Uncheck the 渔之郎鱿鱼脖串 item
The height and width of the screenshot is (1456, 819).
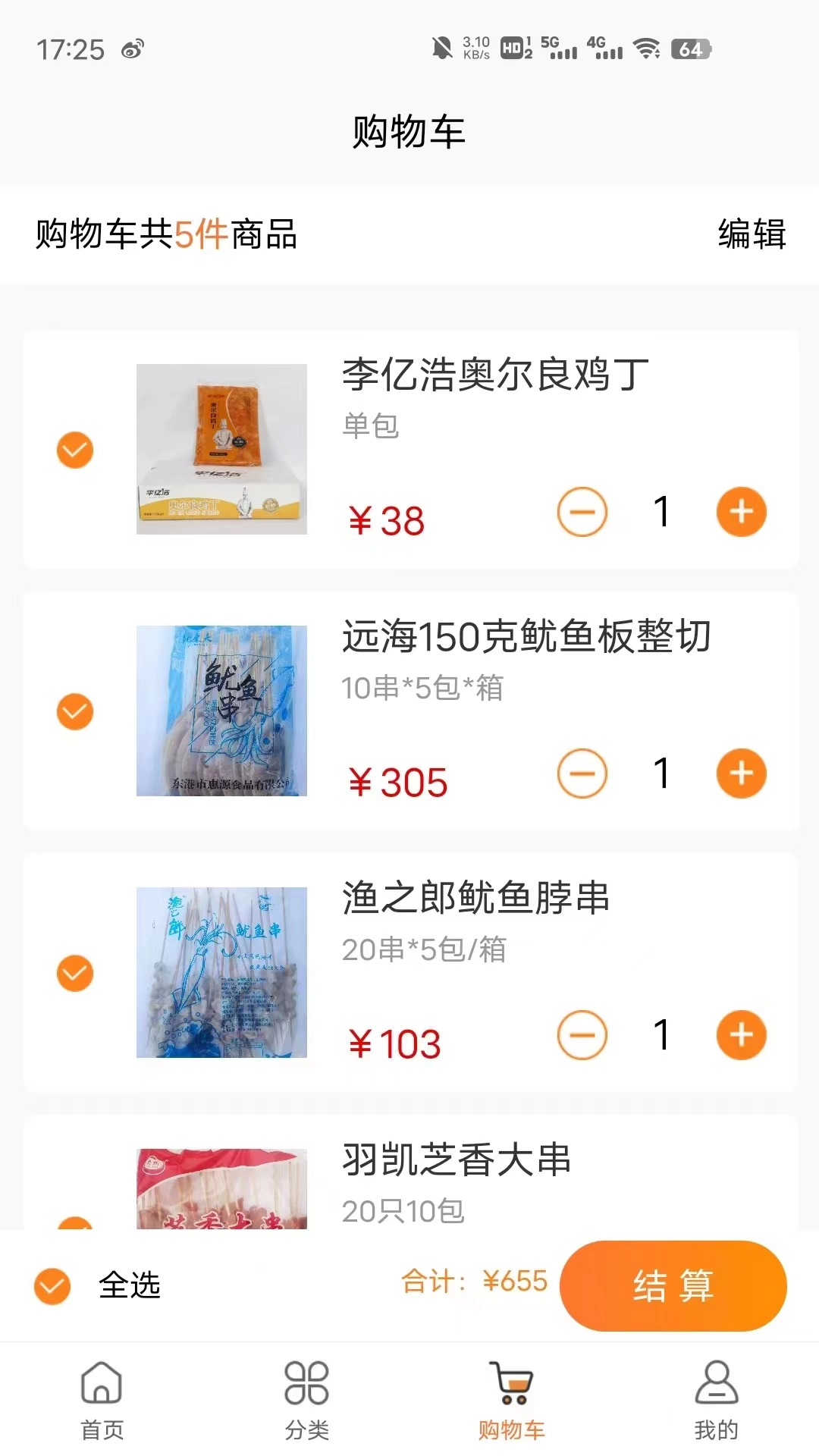click(74, 973)
